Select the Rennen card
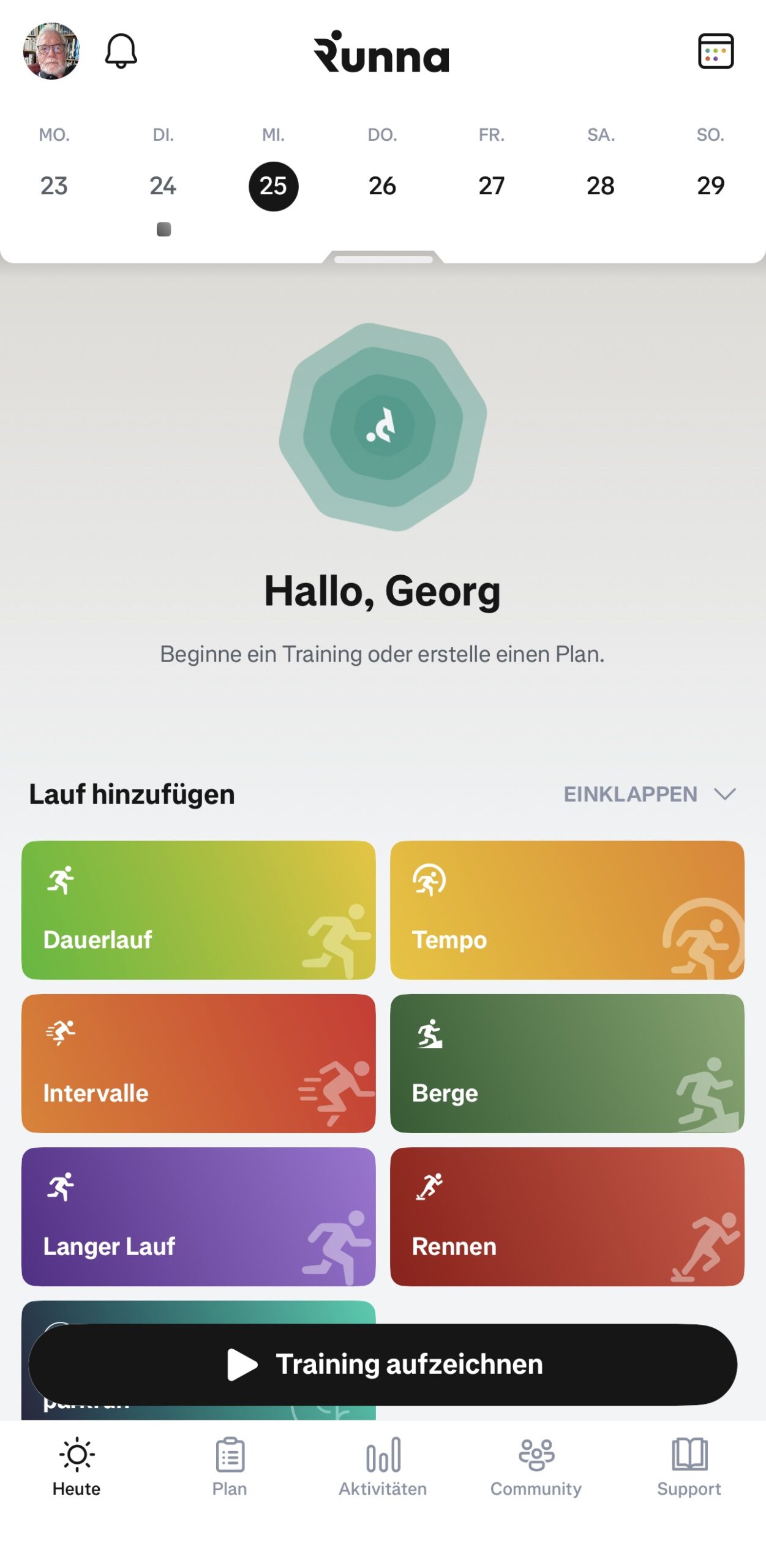 click(x=566, y=1216)
